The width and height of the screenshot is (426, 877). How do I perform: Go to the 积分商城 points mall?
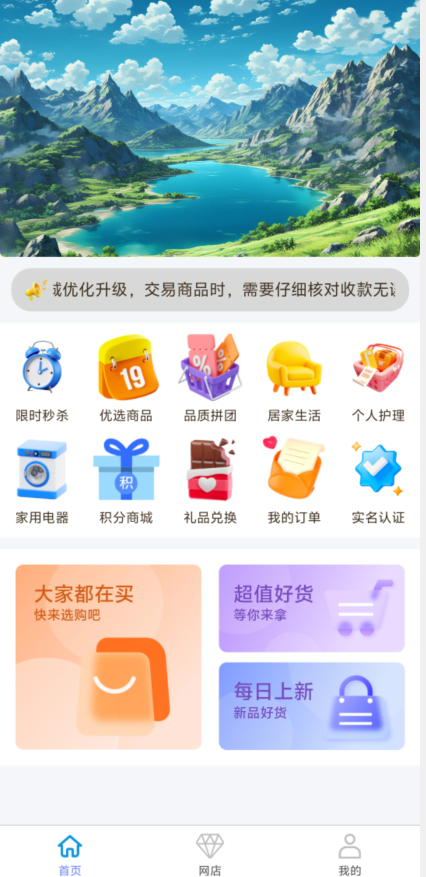pos(126,481)
